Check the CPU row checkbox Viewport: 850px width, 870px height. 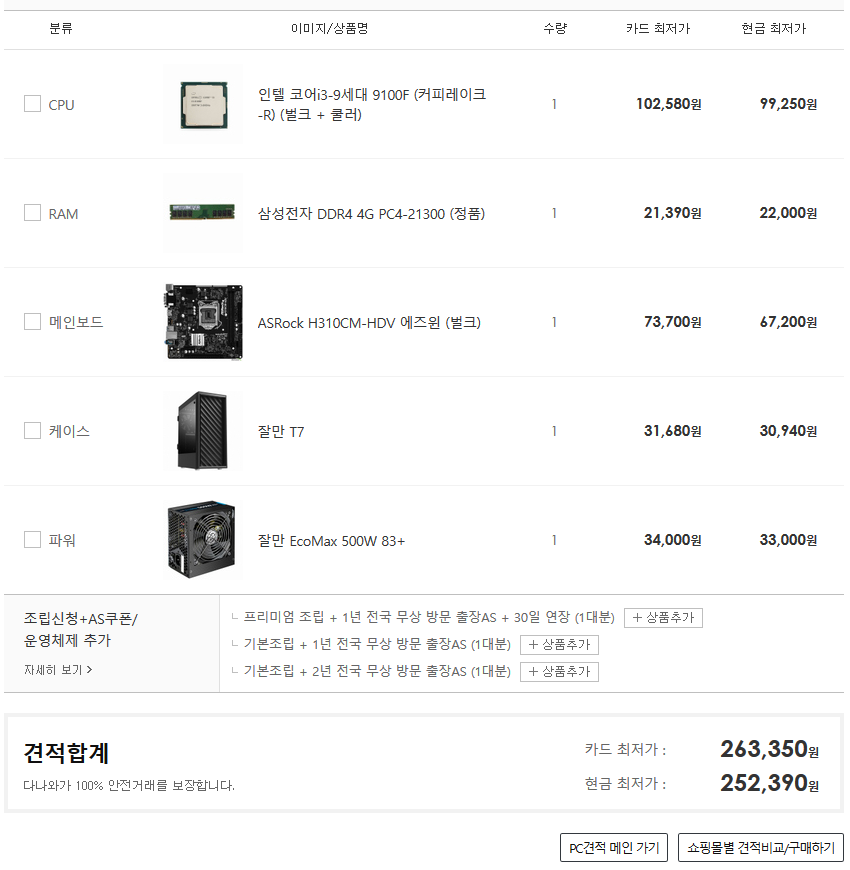(x=32, y=104)
